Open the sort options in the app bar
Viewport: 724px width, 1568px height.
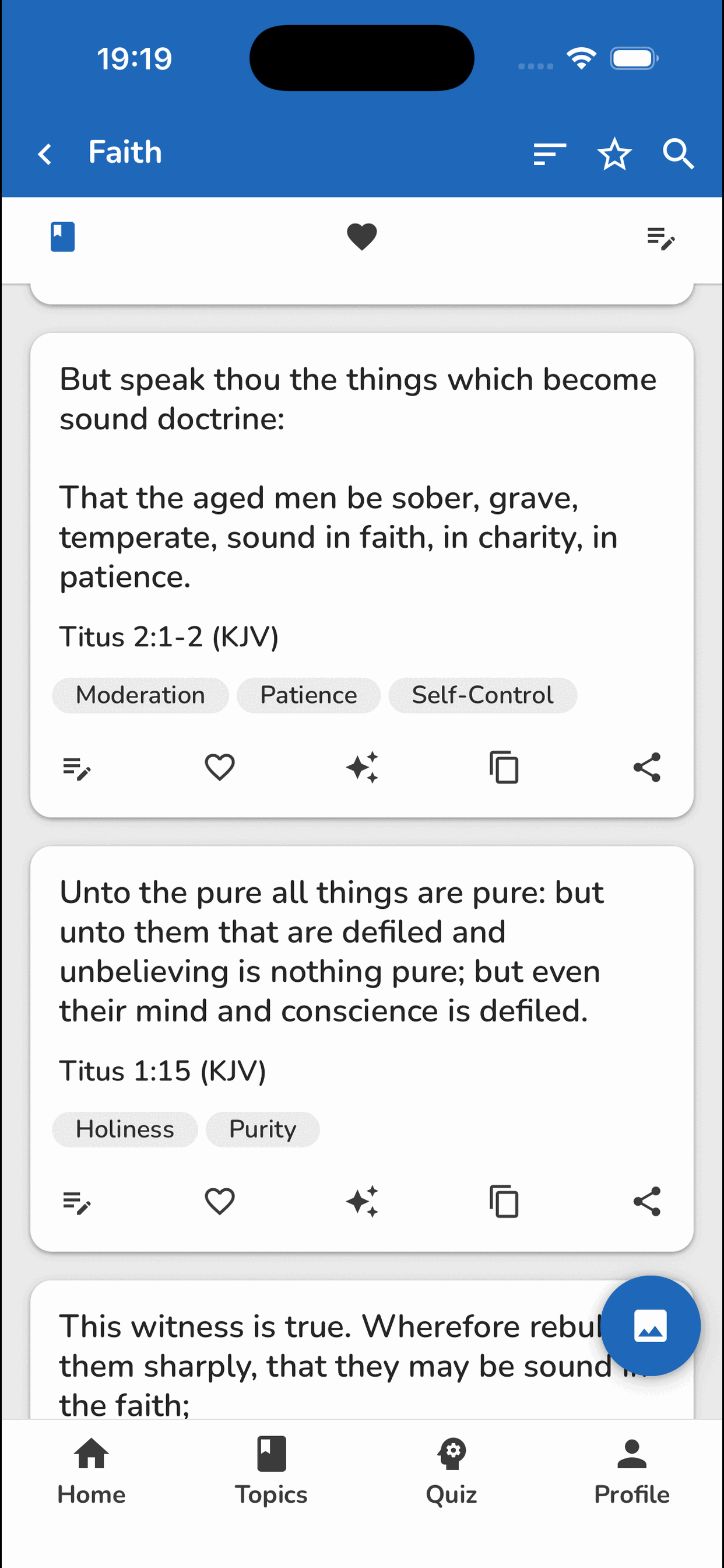(549, 153)
